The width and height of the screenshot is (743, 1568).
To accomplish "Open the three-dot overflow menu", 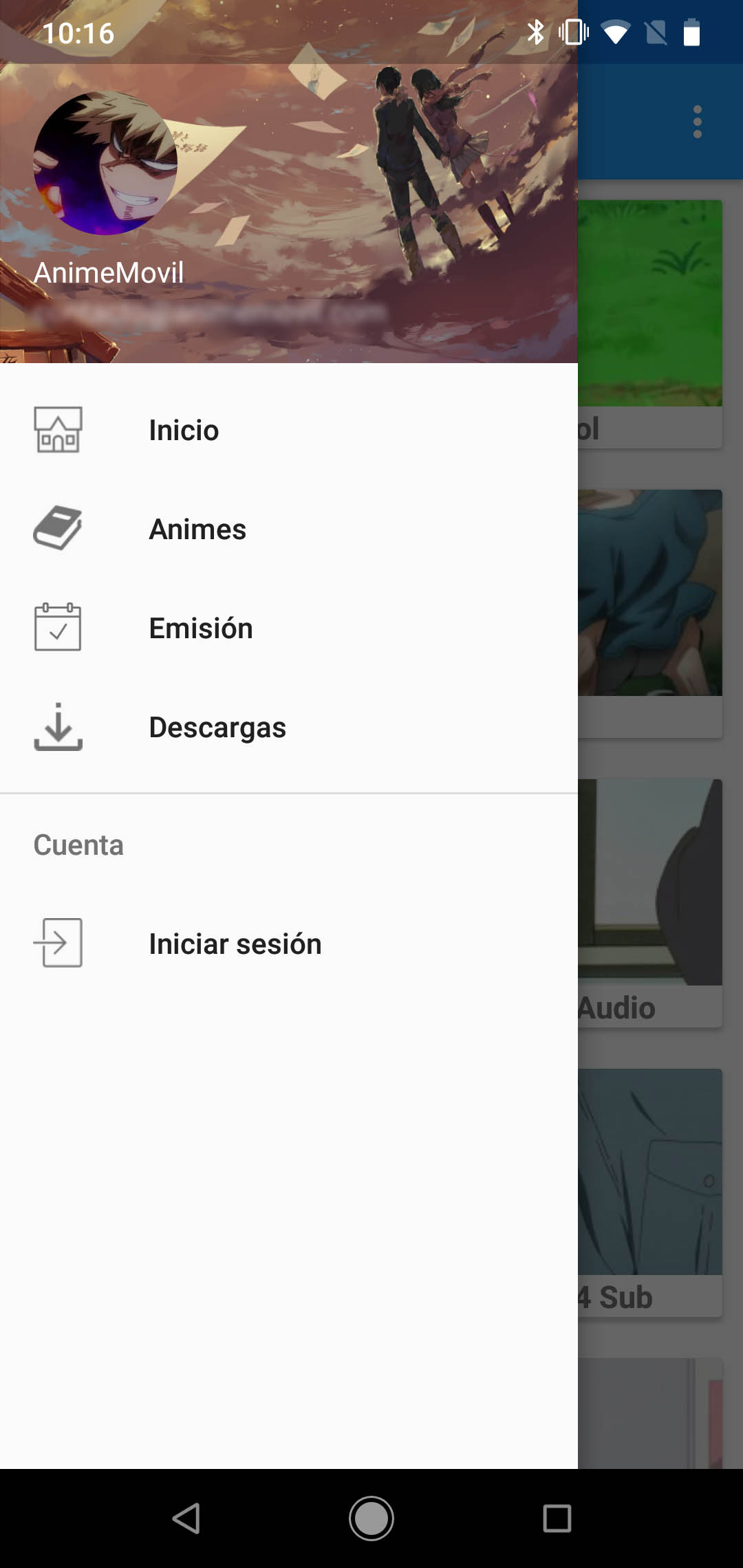I will coord(697,122).
